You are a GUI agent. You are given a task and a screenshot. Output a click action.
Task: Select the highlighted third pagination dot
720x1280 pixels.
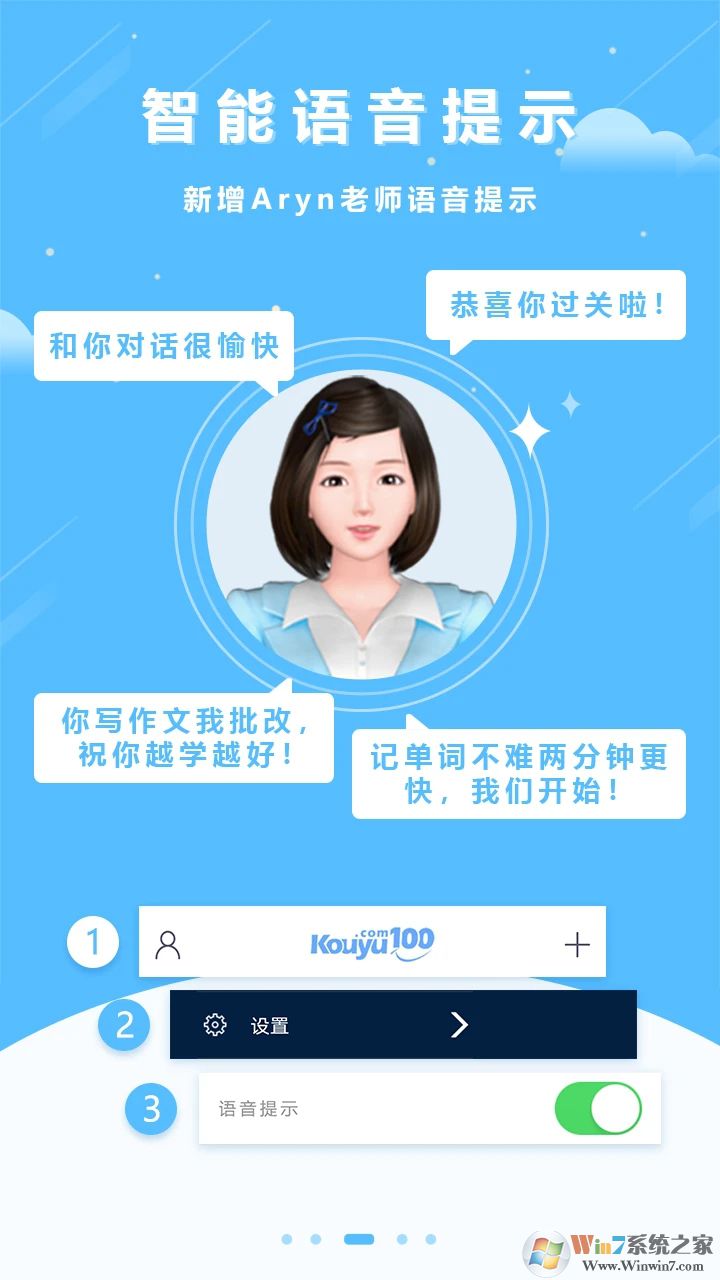click(358, 1239)
